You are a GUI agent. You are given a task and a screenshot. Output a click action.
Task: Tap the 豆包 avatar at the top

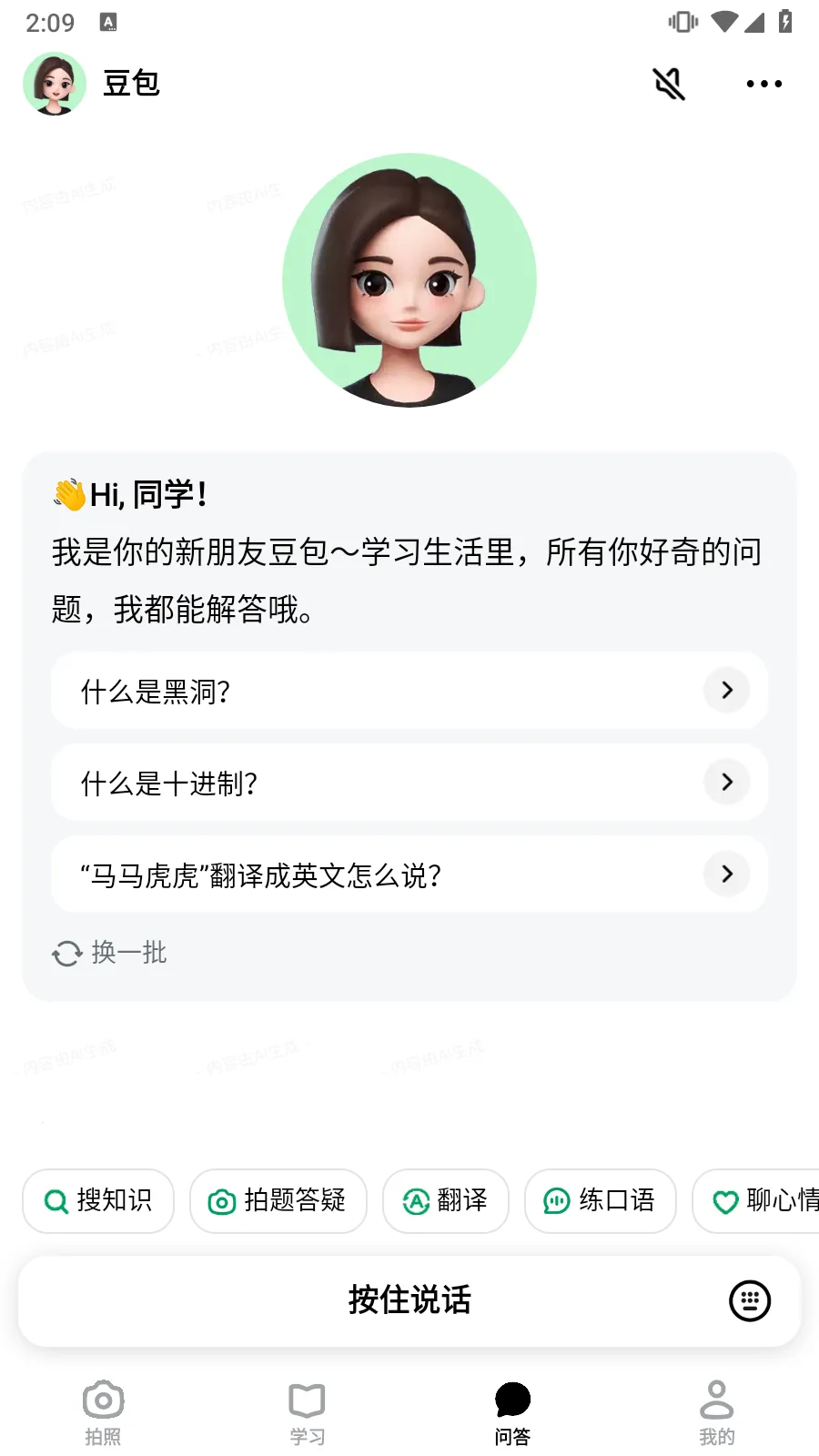pos(54,83)
